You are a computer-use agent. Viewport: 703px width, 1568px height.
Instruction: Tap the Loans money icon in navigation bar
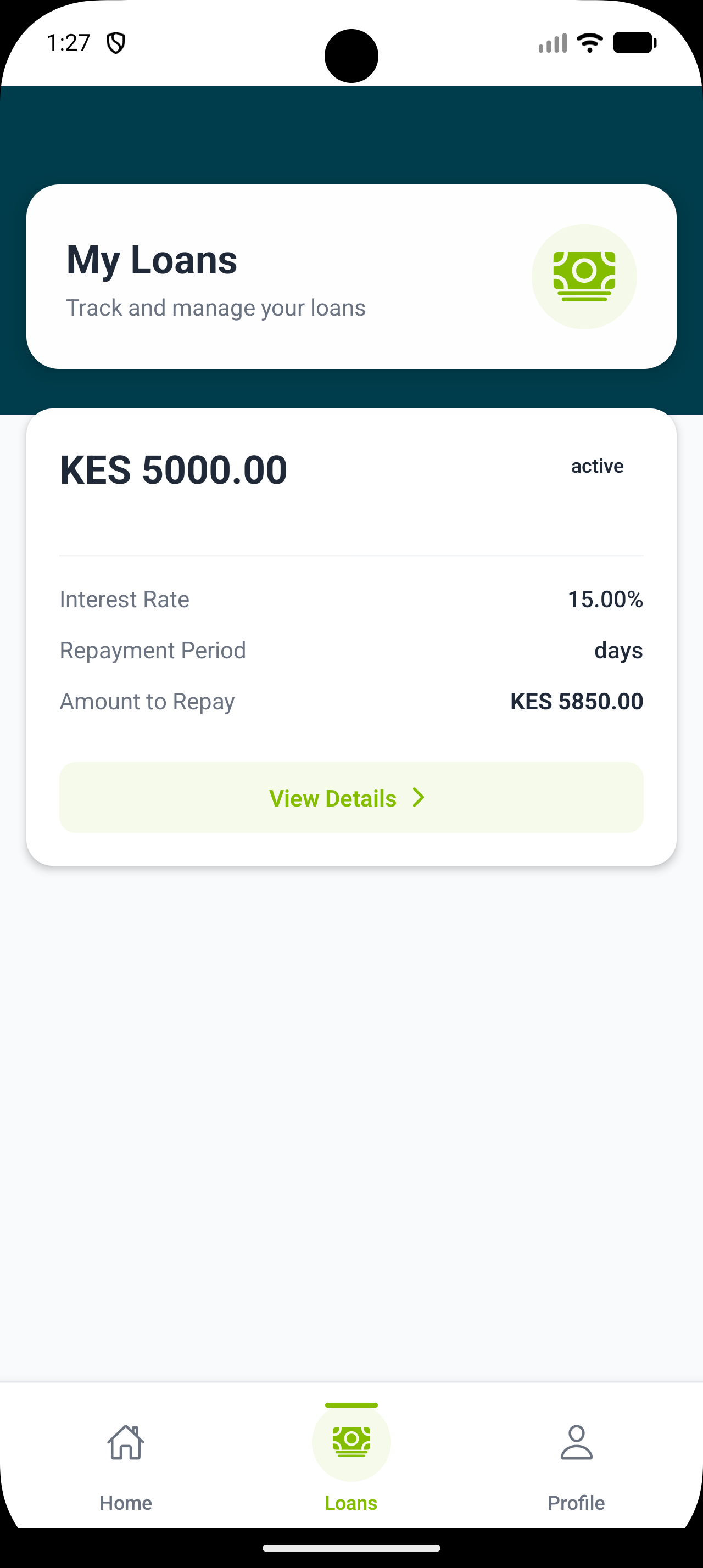(351, 1441)
